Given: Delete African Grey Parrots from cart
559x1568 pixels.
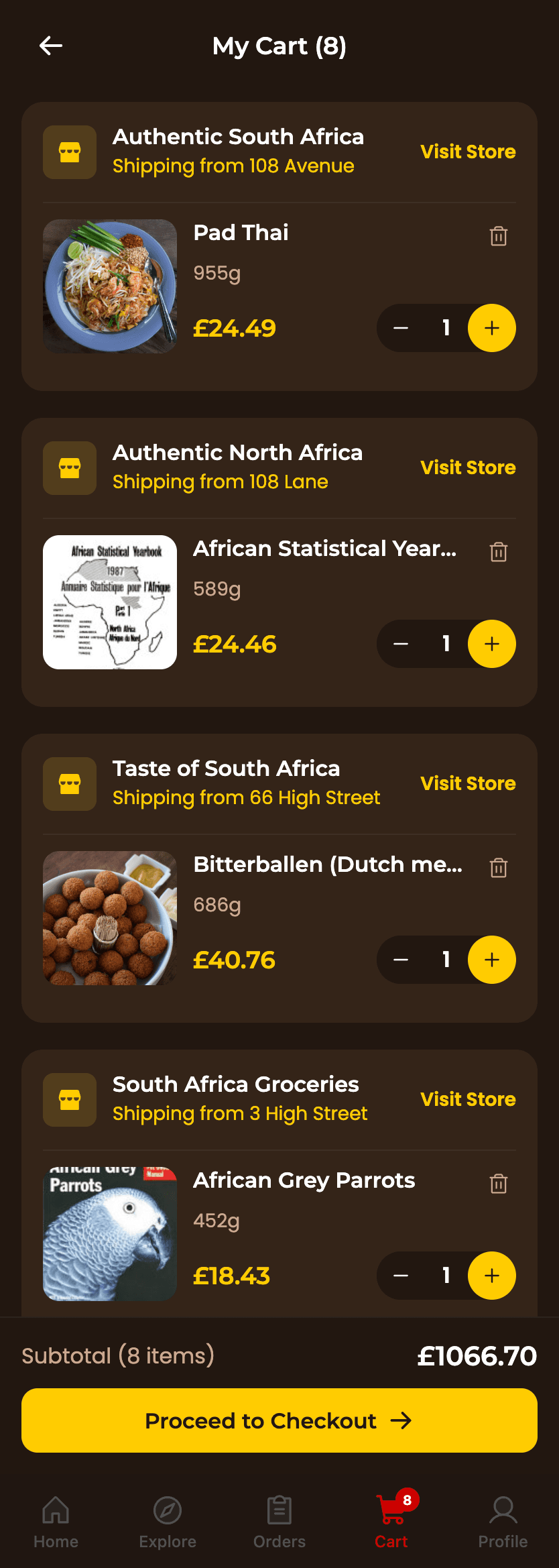Looking at the screenshot, I should click(498, 1184).
